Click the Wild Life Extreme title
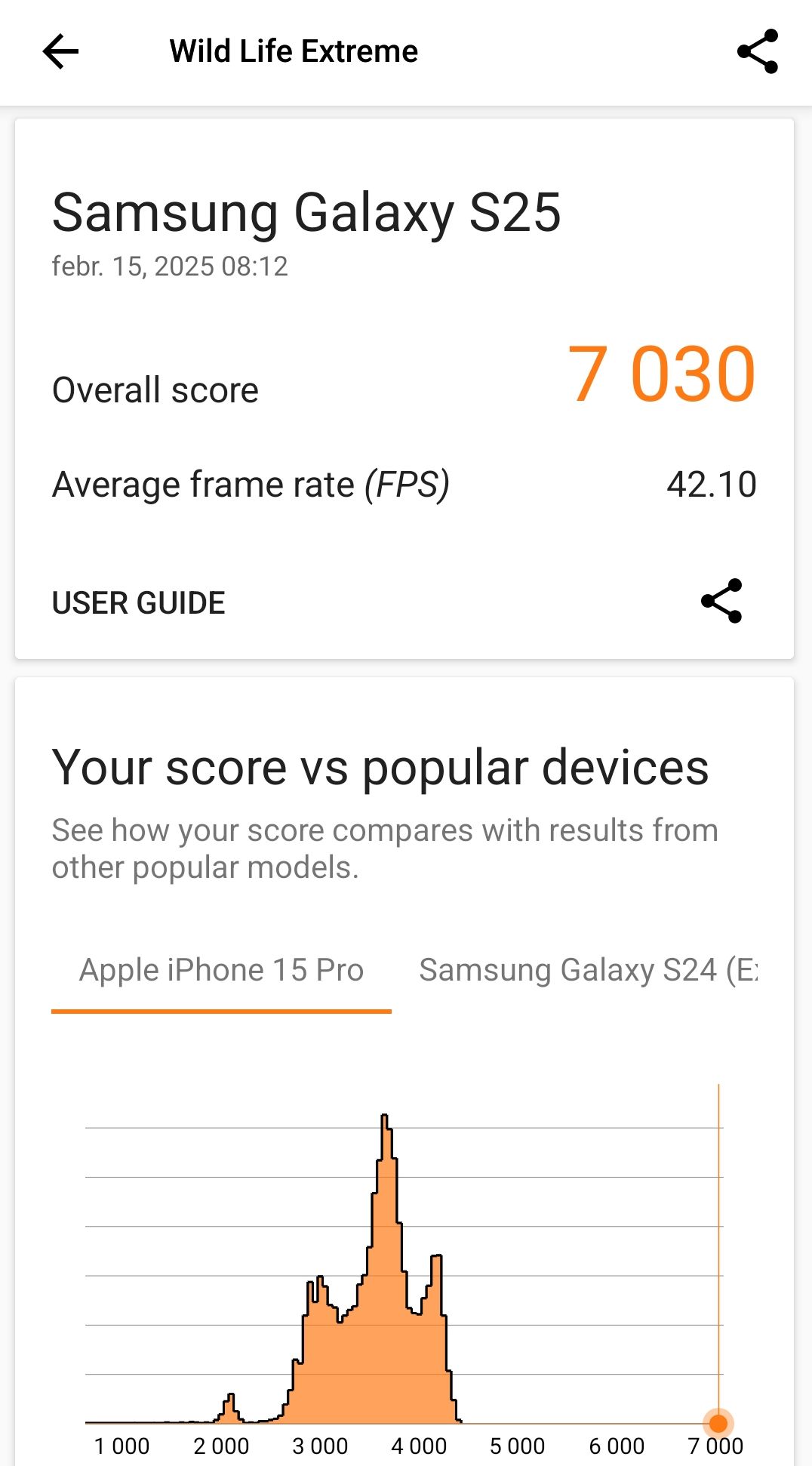The image size is (812, 1466). (294, 51)
